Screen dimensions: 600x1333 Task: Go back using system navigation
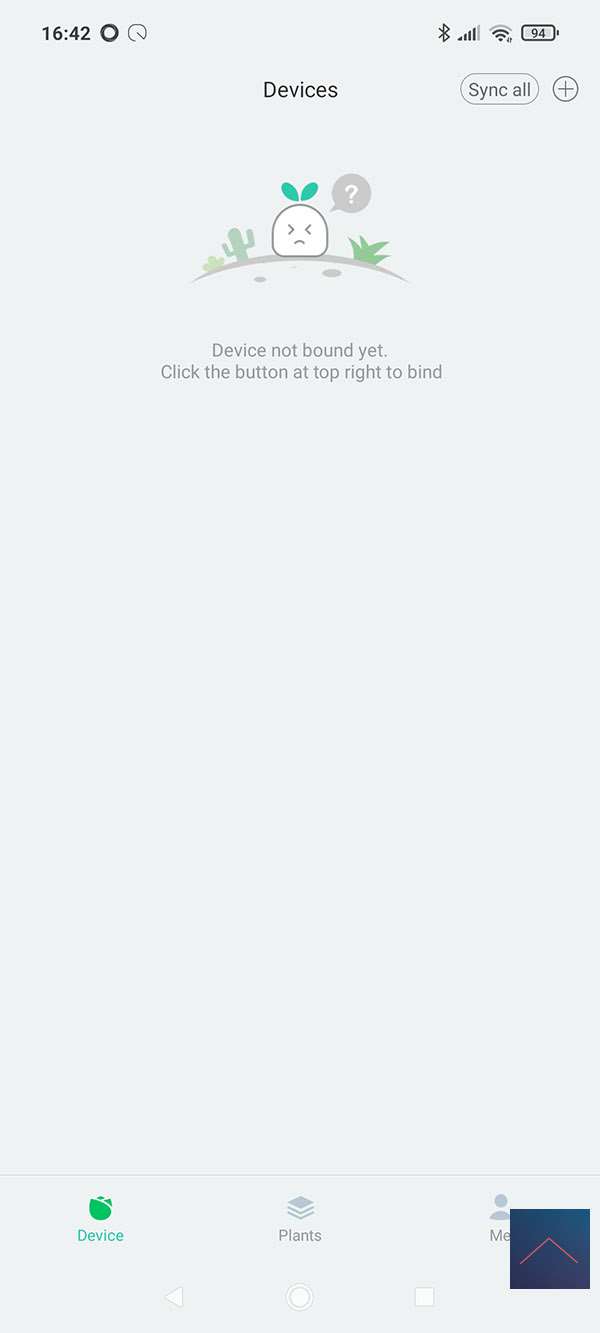pos(174,1297)
